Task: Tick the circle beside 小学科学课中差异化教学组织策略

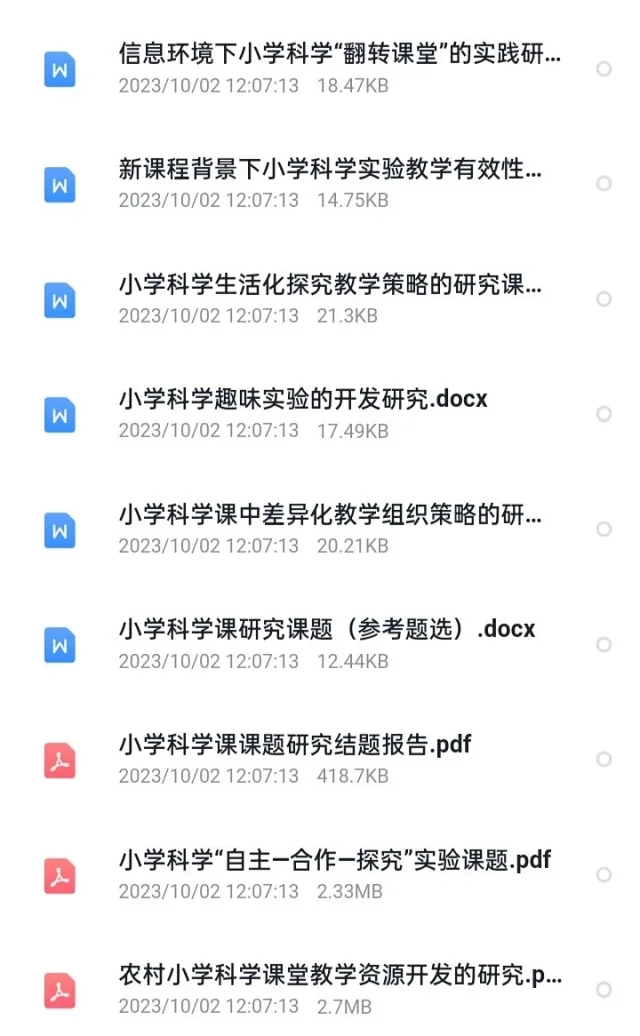Action: 604,529
